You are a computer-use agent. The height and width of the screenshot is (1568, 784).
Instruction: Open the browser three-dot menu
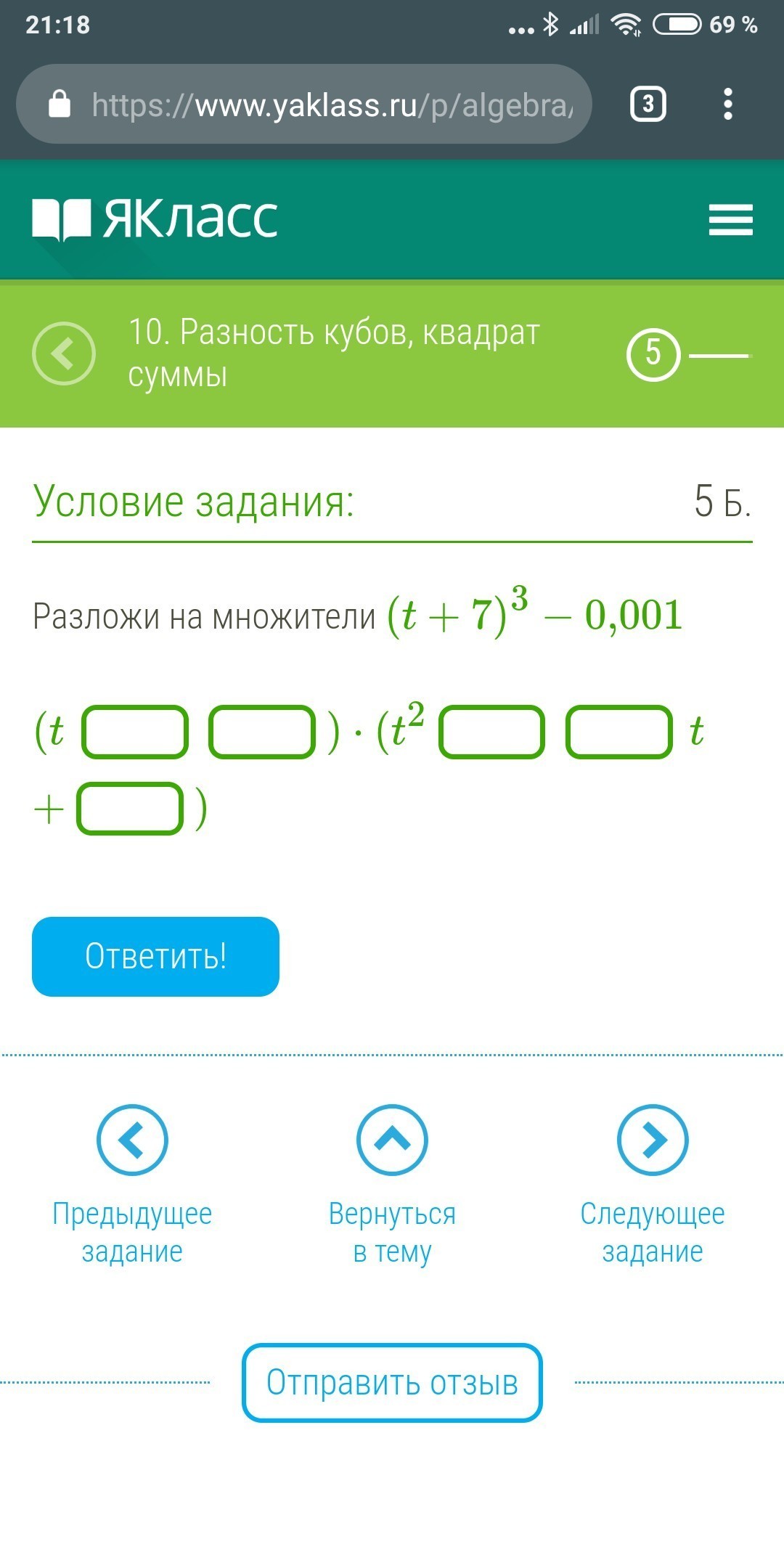pyautogui.click(x=728, y=105)
